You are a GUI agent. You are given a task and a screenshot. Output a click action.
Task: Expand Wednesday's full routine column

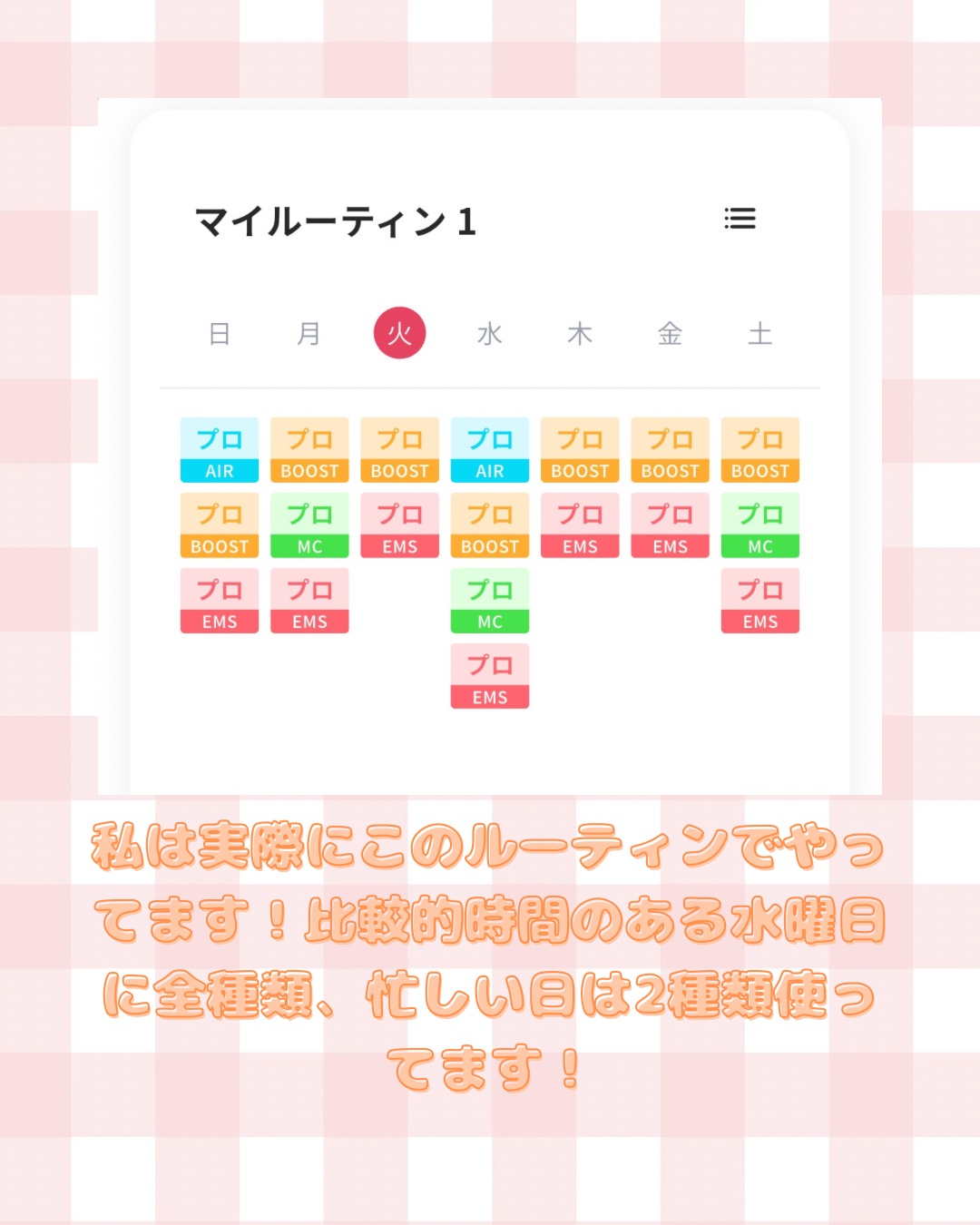click(x=490, y=563)
